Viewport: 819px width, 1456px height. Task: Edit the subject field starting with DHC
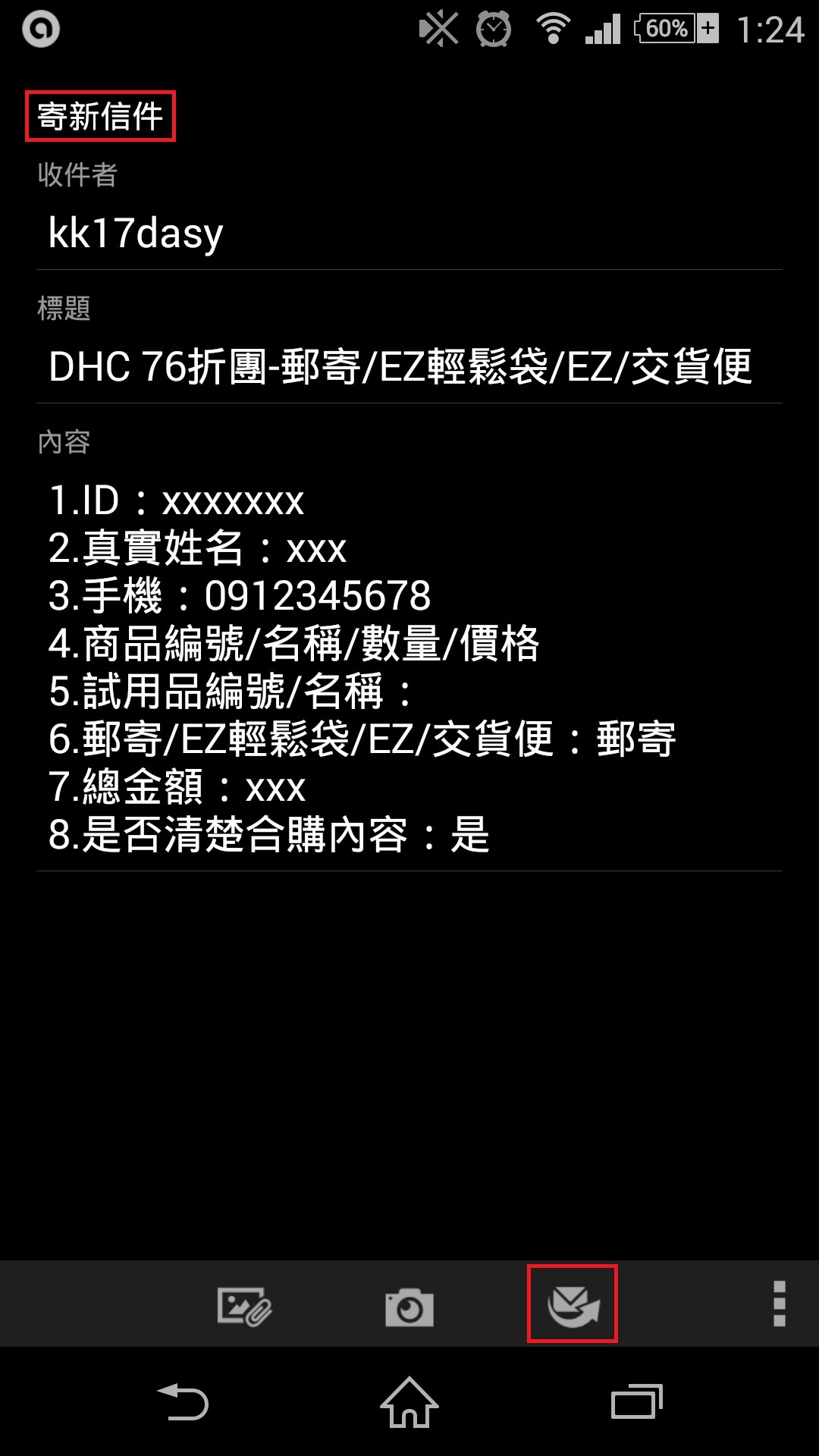point(409,367)
